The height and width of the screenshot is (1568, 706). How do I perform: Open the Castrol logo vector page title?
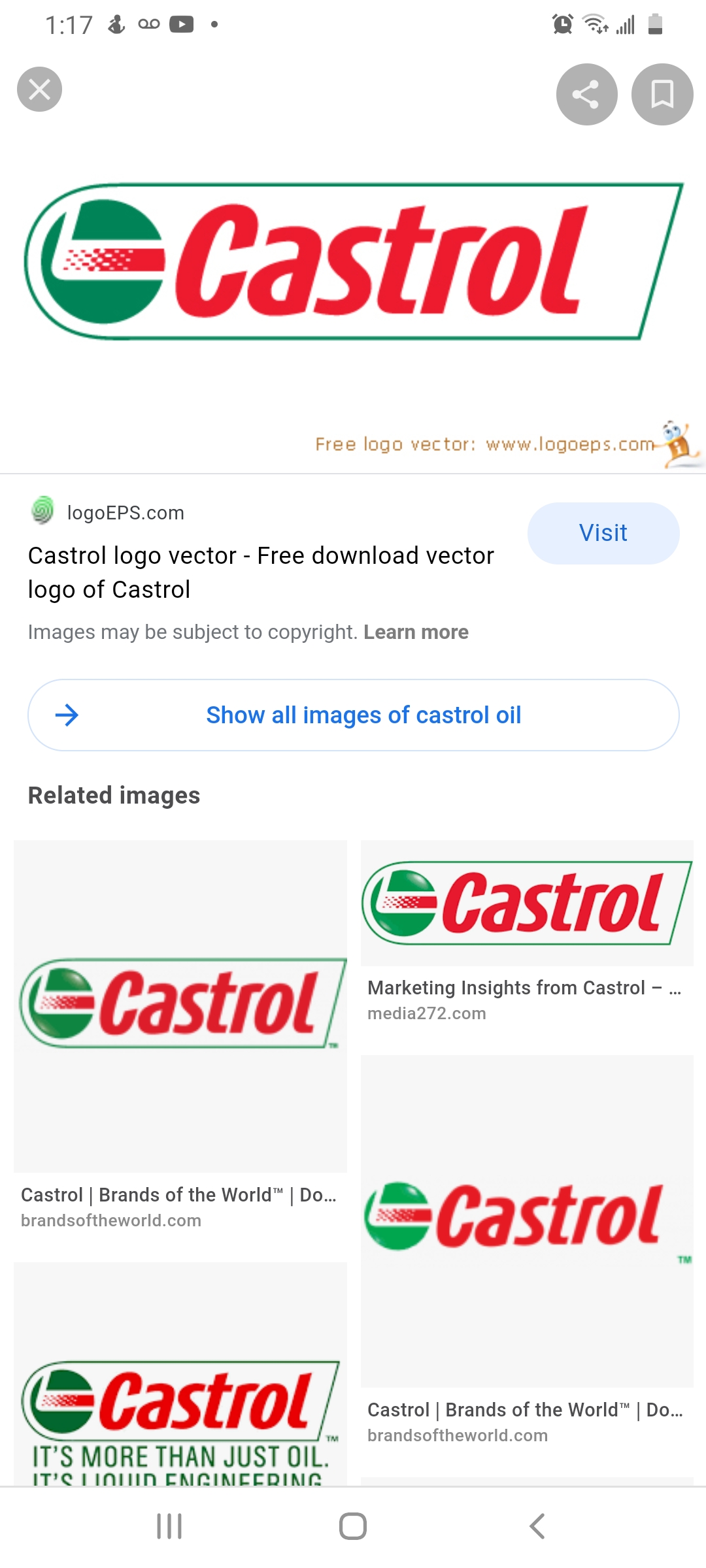click(260, 572)
